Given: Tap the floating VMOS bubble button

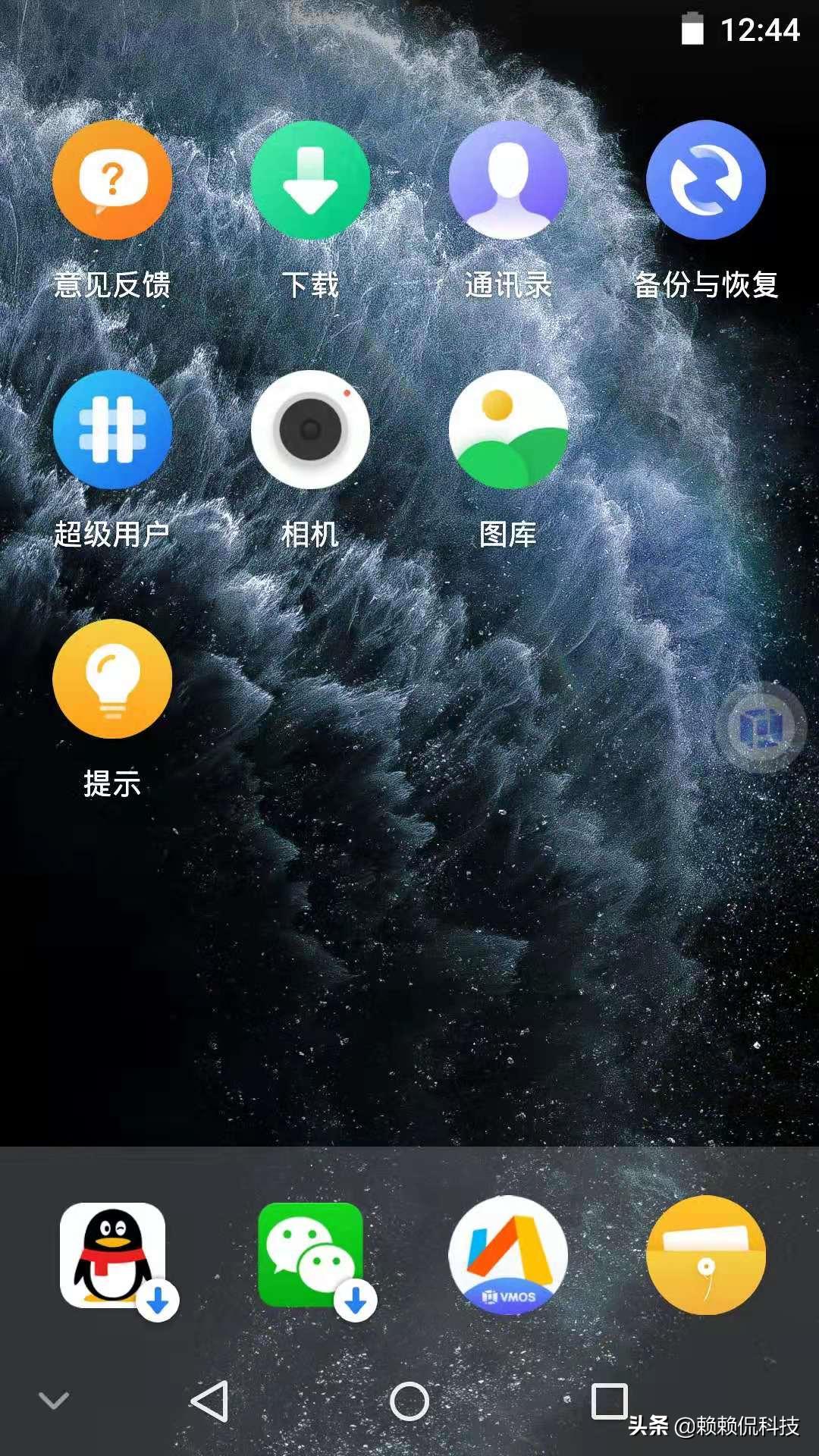Looking at the screenshot, I should pyautogui.click(x=761, y=728).
